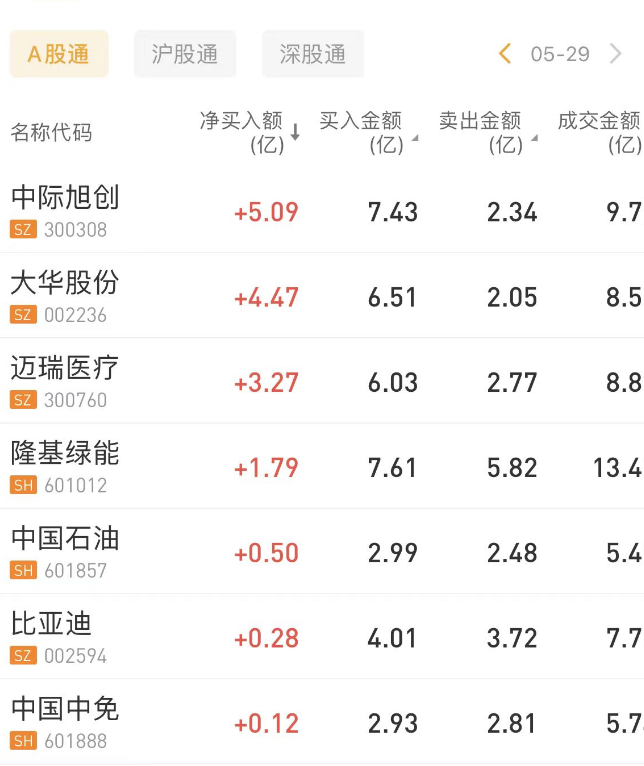Image resolution: width=644 pixels, height=766 pixels.
Task: Select the A股通 tab
Action: [59, 54]
